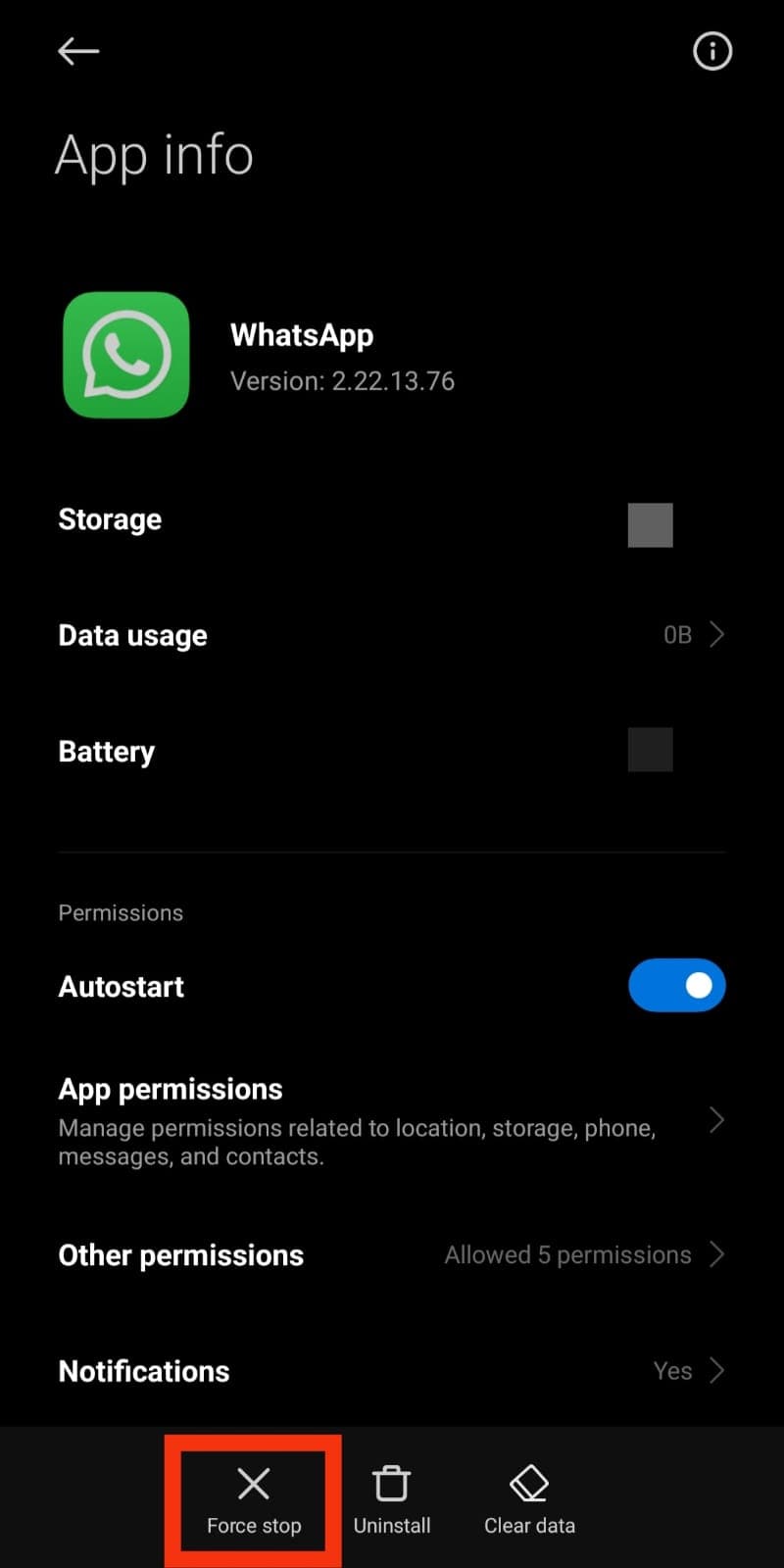
Task: Open the info icon in the top corner
Action: (x=712, y=51)
